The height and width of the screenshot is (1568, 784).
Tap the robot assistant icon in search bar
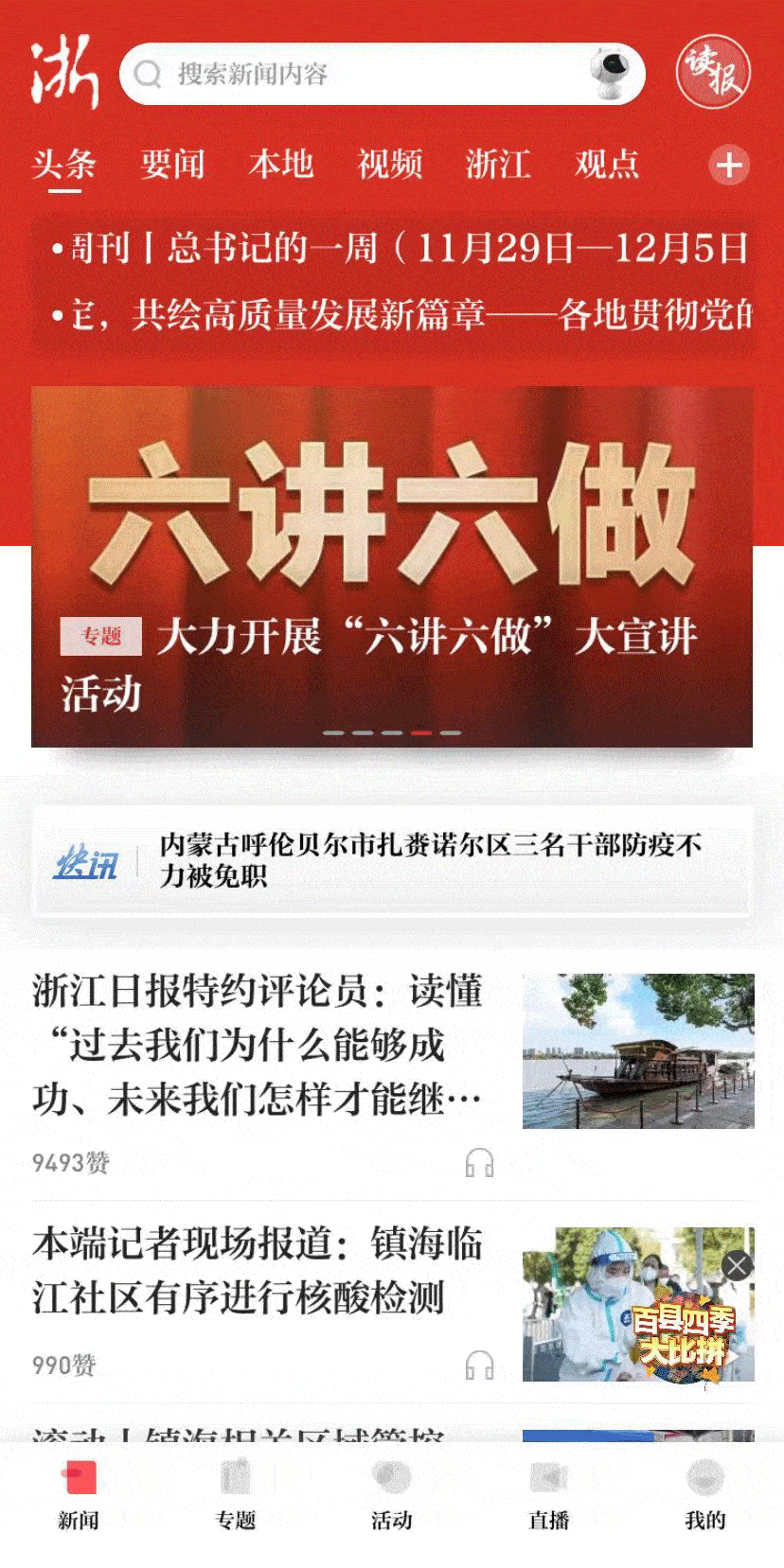click(611, 72)
